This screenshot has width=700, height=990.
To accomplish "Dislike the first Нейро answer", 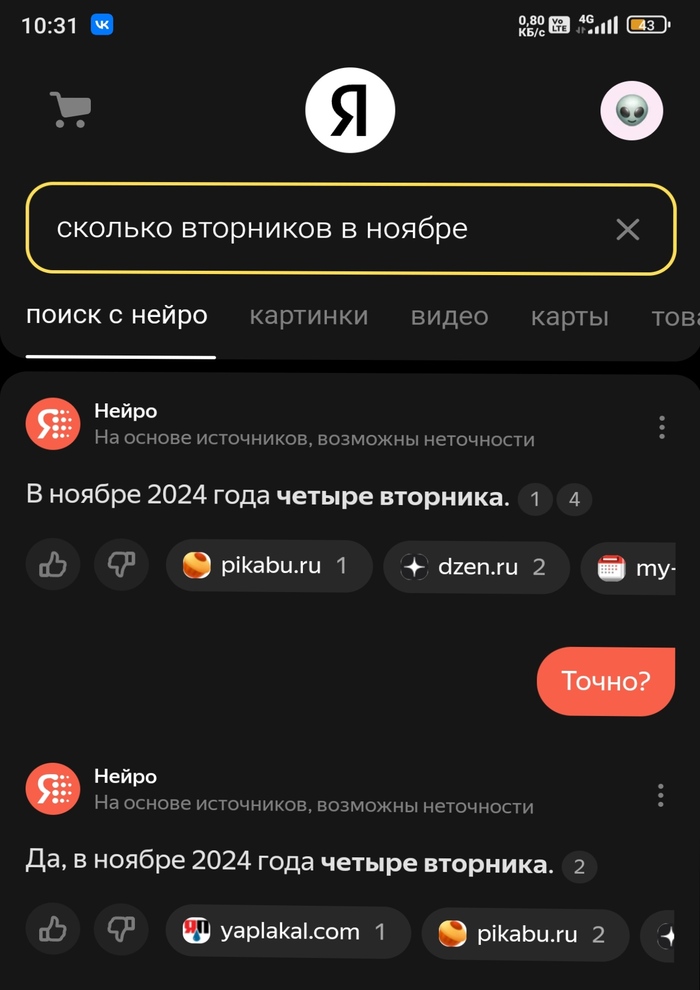I will click(x=121, y=567).
